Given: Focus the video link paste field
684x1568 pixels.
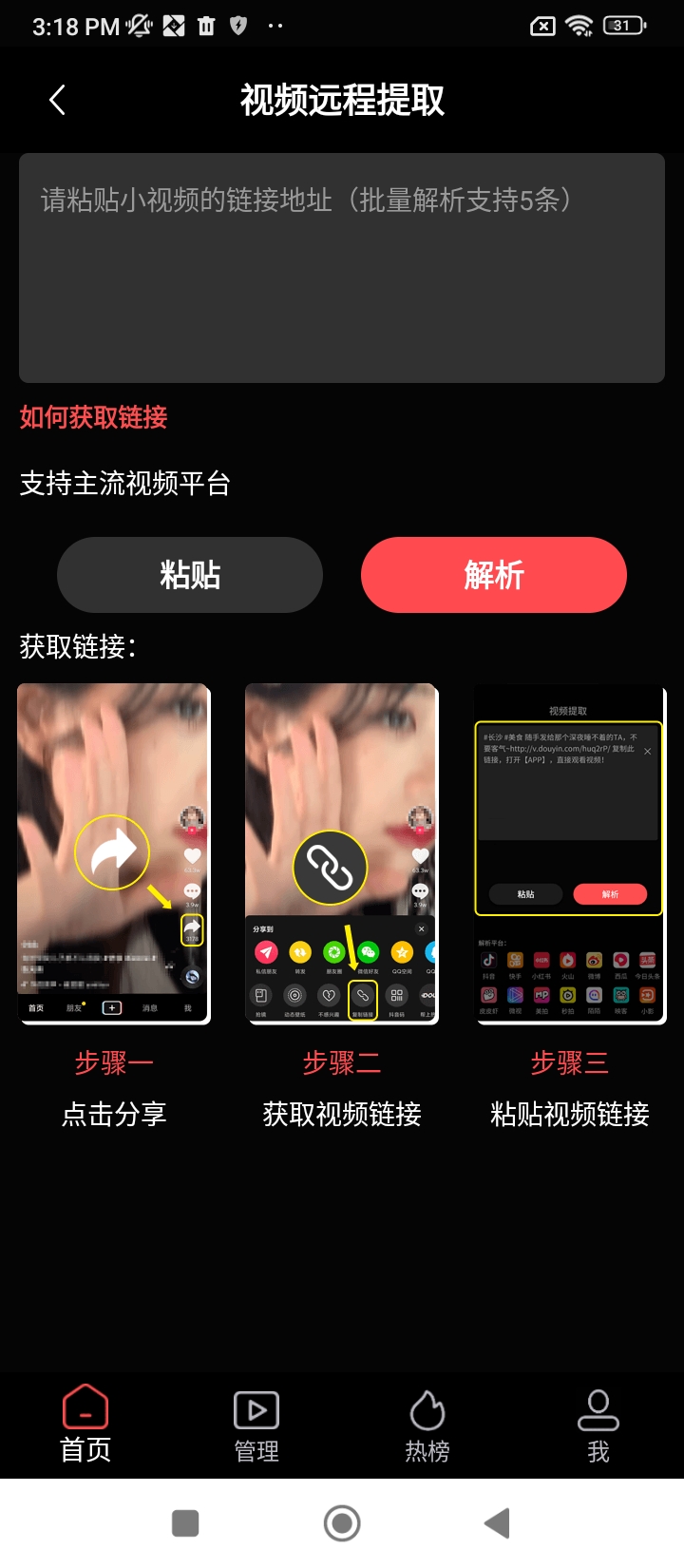Looking at the screenshot, I should 342,268.
